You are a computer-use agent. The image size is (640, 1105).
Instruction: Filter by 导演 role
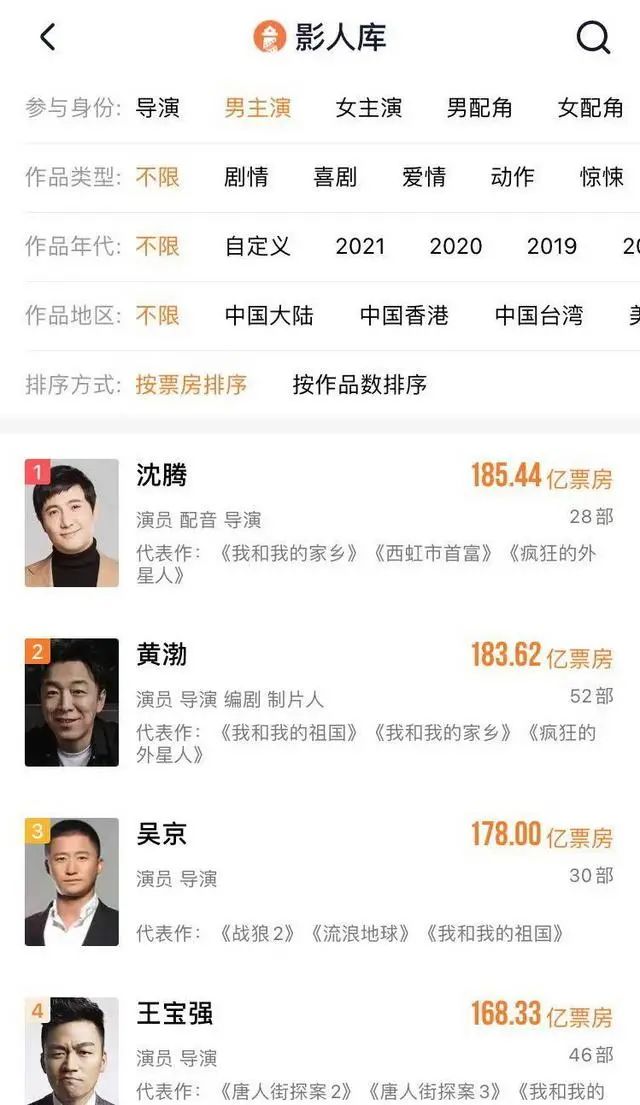pos(157,108)
